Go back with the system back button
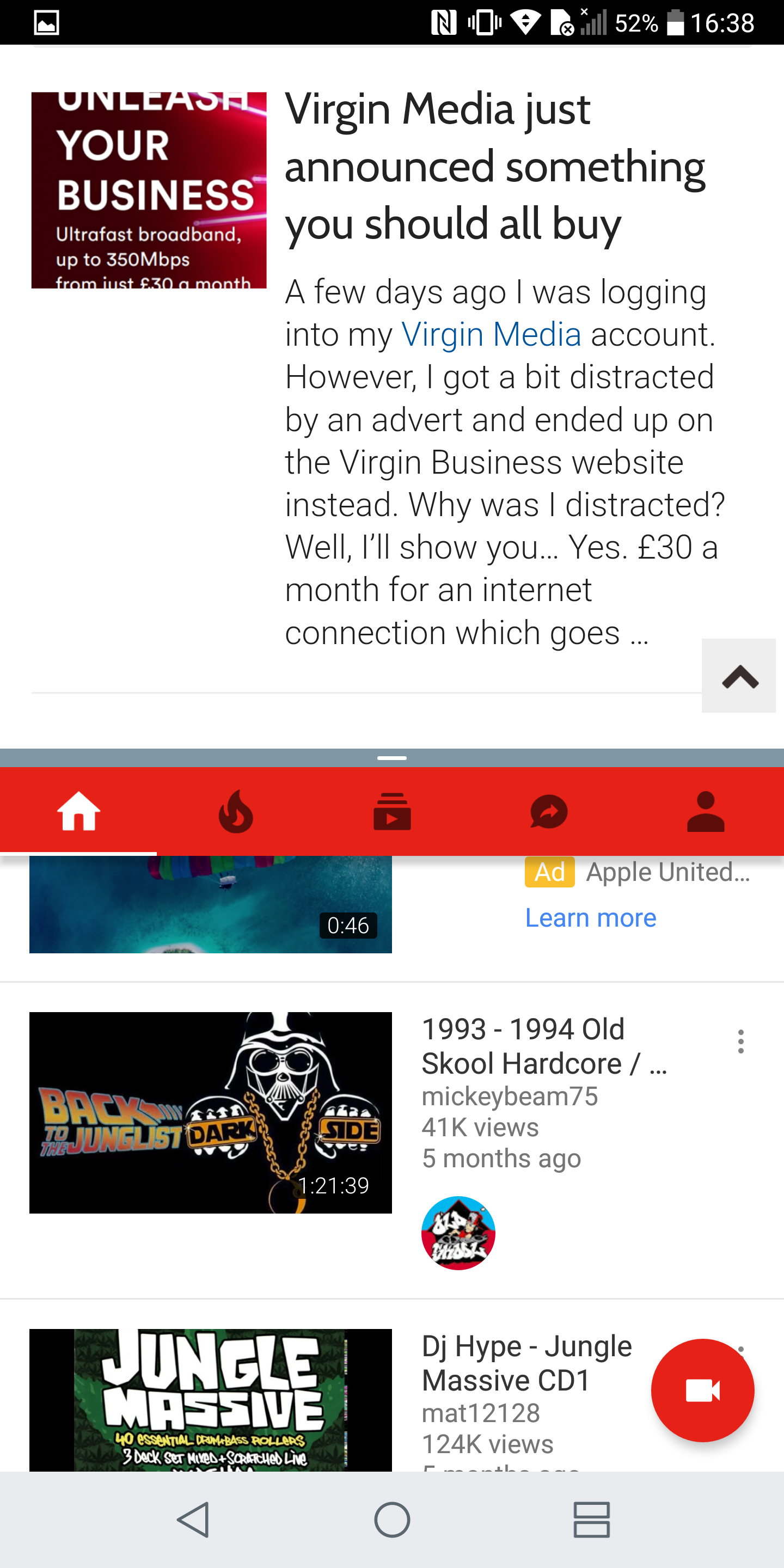784x1568 pixels. point(194,1520)
